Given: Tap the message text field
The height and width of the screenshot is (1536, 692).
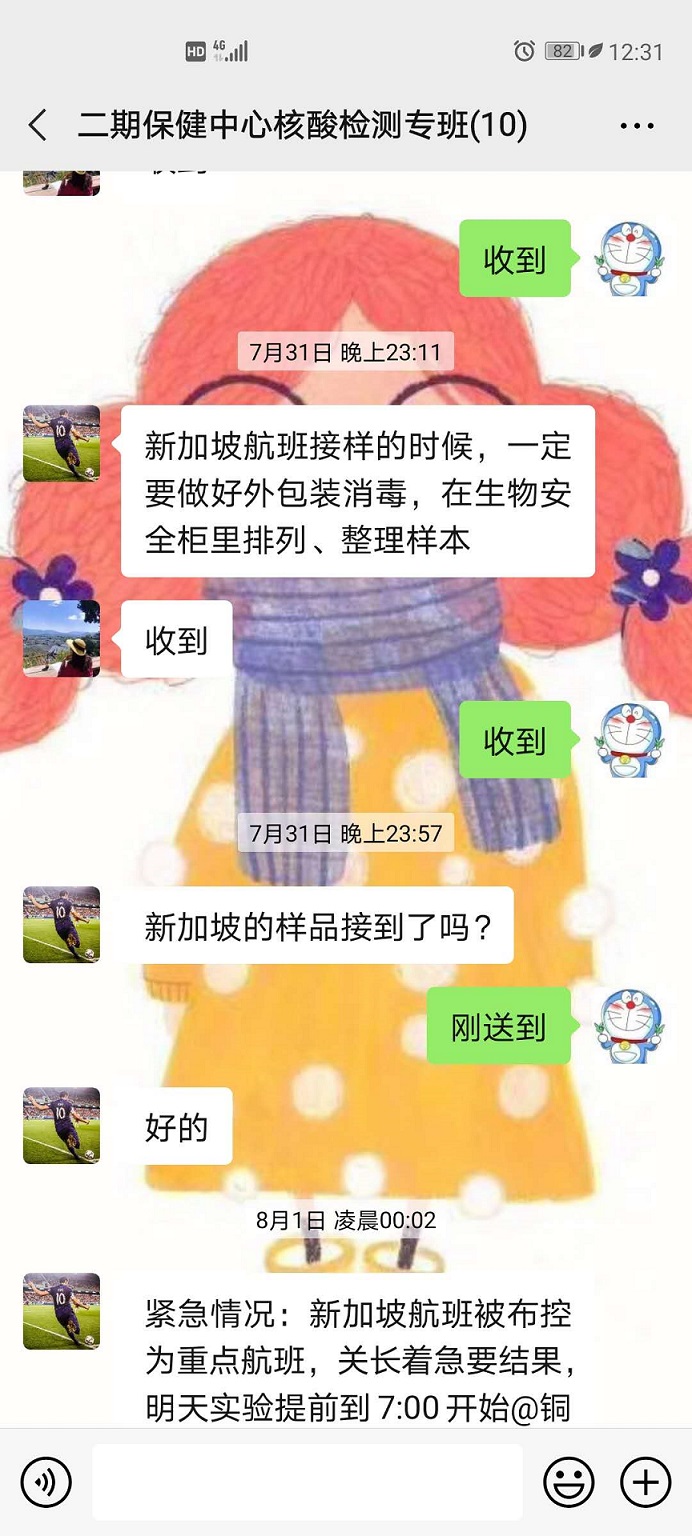Looking at the screenshot, I should click(307, 1481).
